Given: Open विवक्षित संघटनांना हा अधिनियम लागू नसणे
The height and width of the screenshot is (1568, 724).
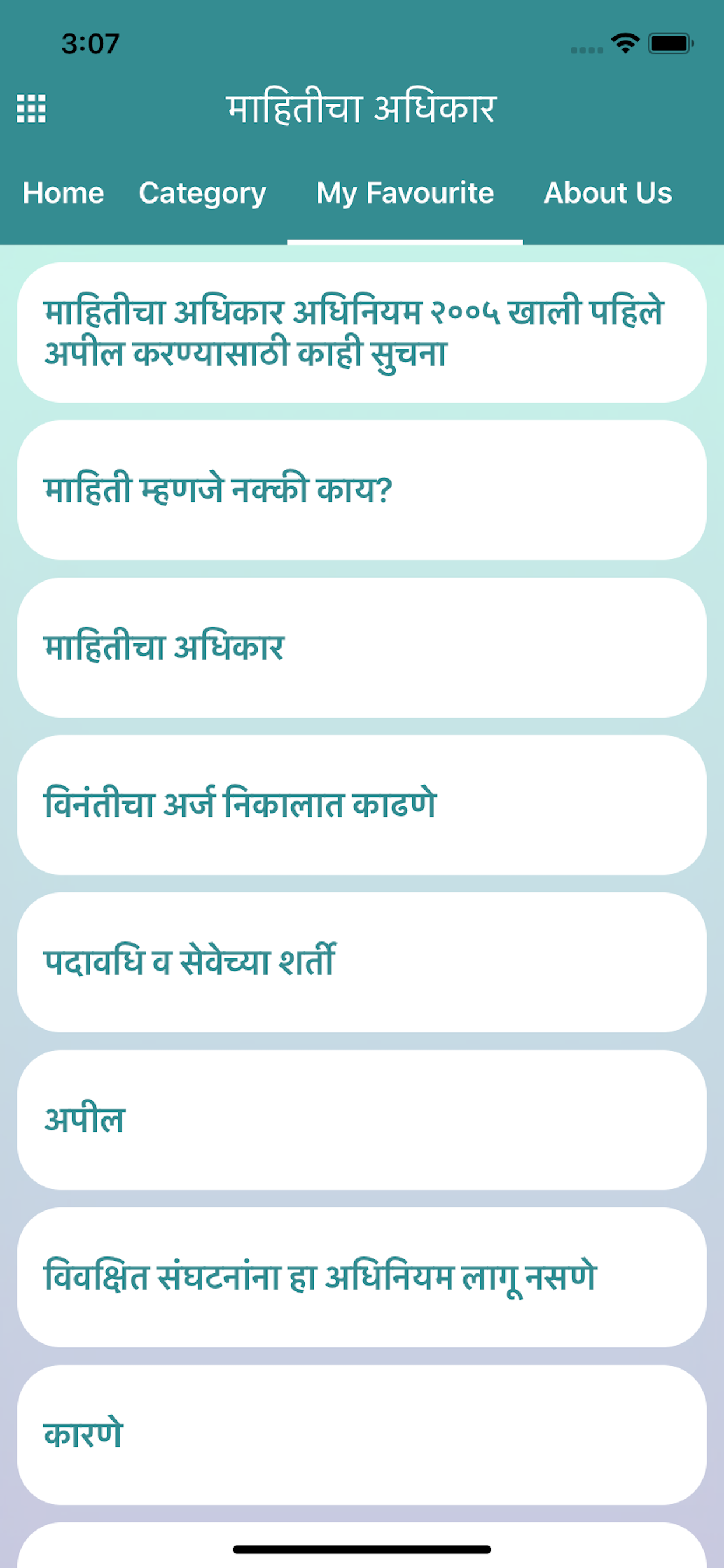Looking at the screenshot, I should (x=362, y=1277).
